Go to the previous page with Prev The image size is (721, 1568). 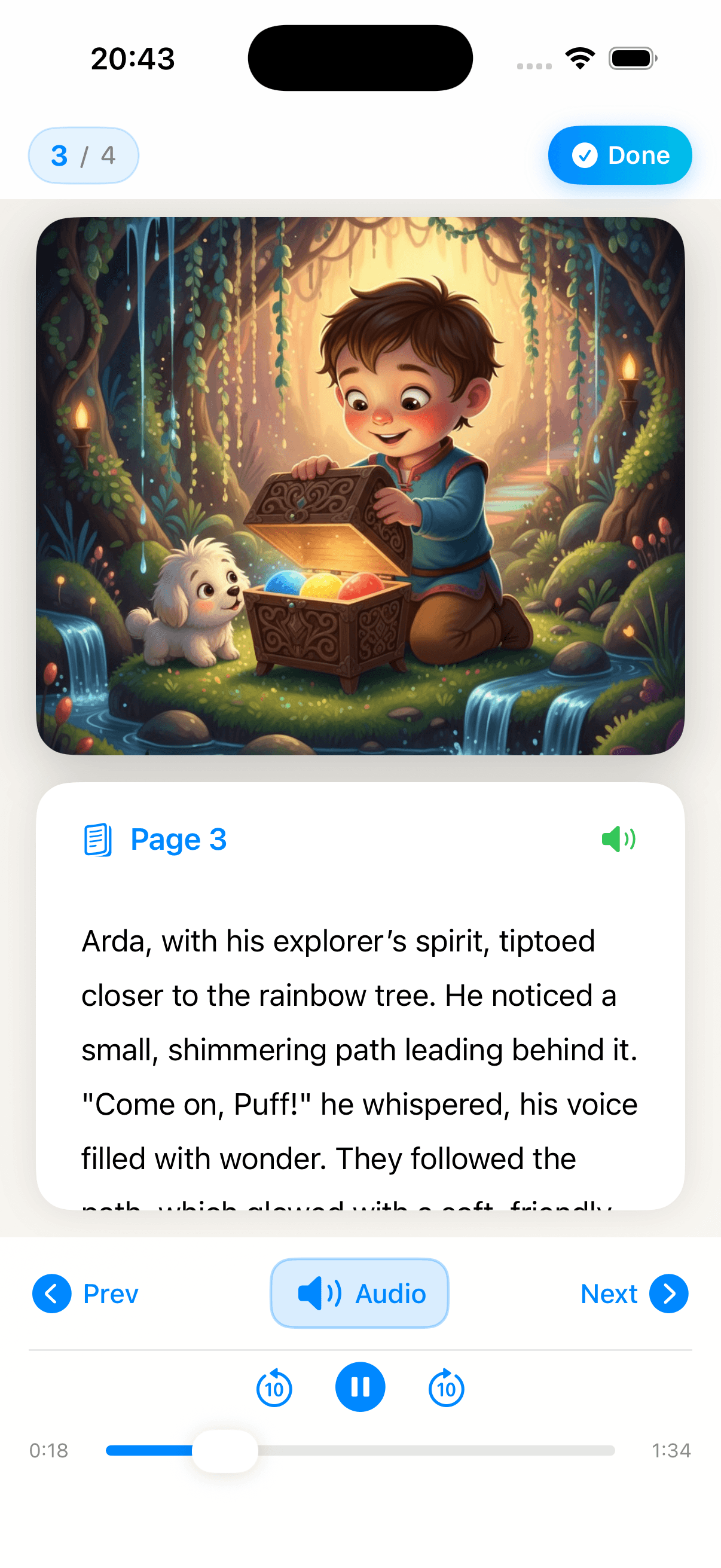pos(85,1294)
